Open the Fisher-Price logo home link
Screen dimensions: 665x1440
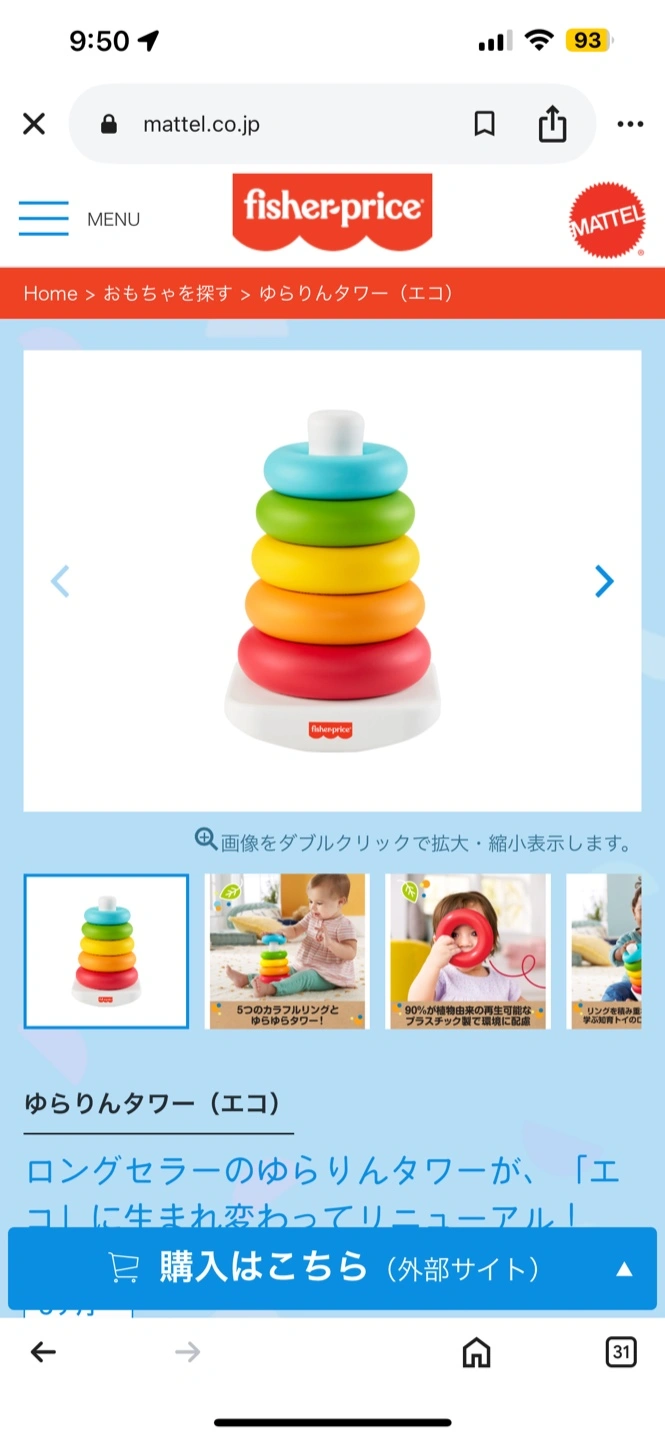(332, 210)
